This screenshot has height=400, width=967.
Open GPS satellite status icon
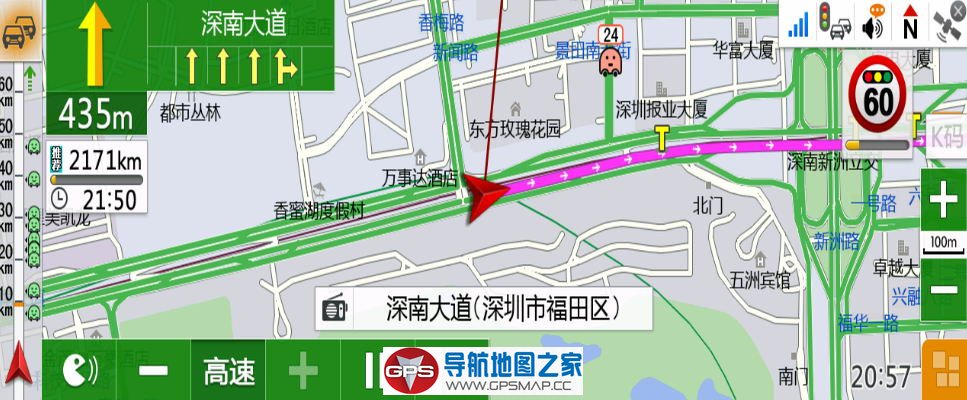[946, 23]
